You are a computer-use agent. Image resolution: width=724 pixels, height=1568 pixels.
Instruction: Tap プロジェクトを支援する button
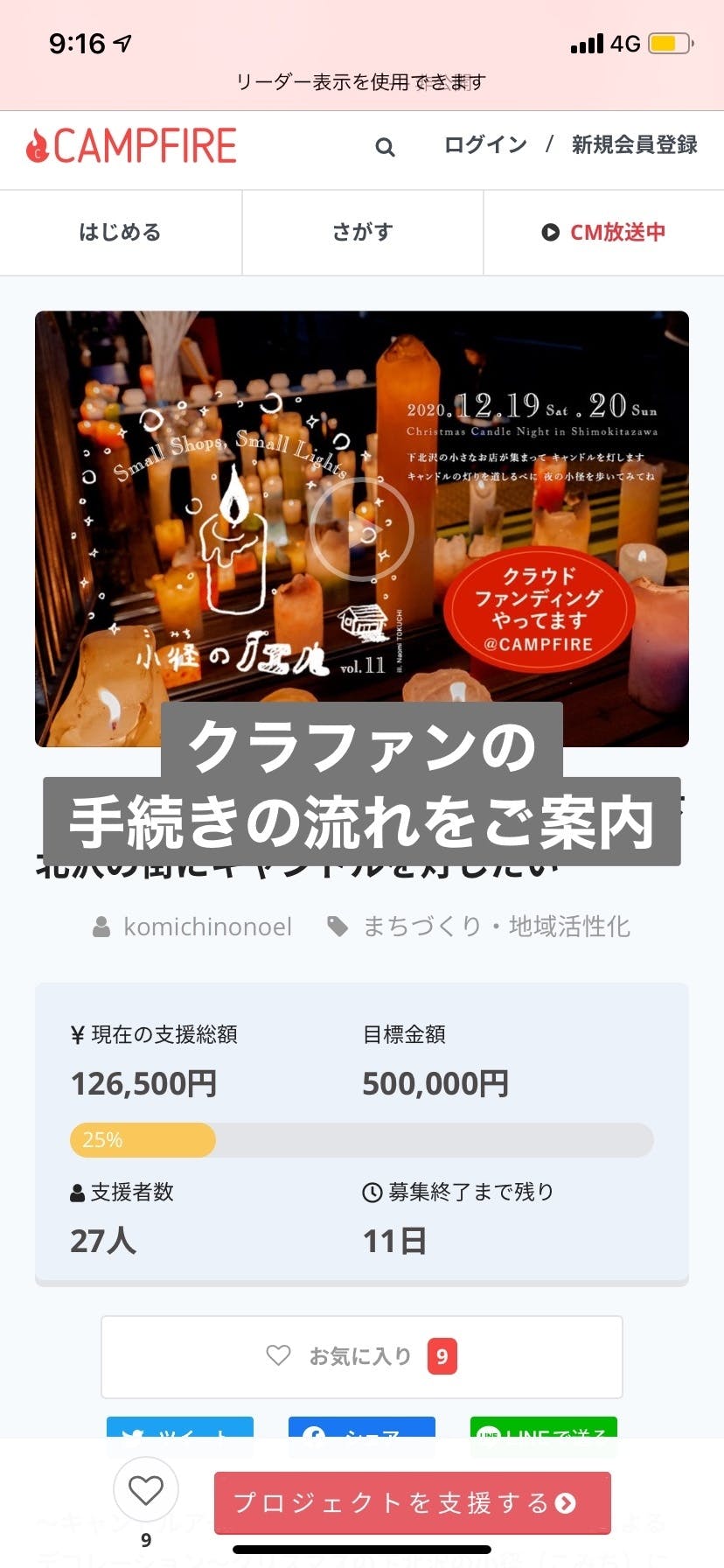click(x=412, y=1503)
